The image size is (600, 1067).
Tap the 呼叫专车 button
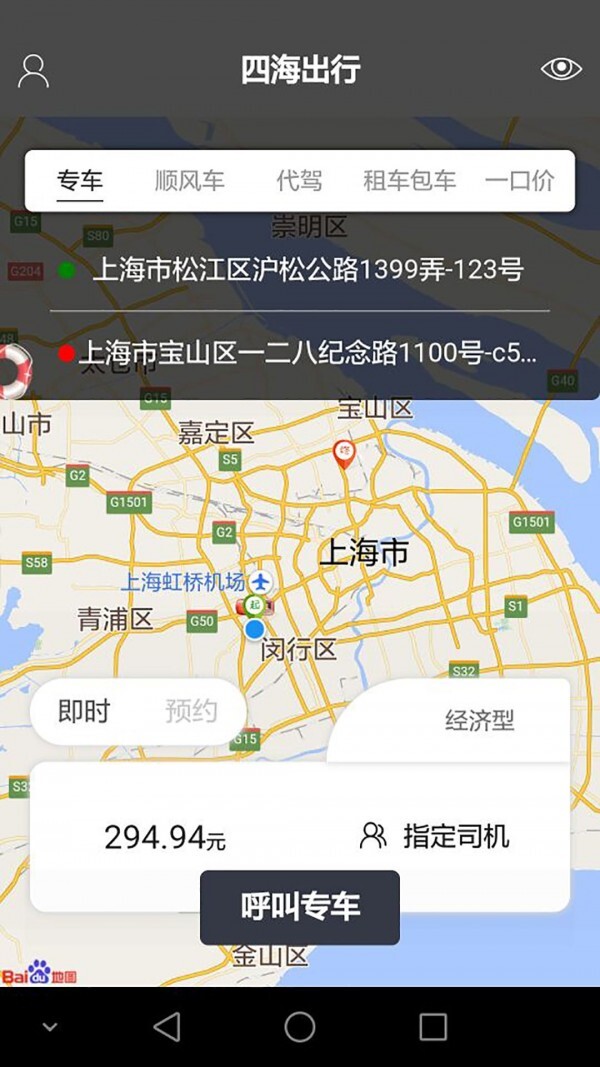coord(300,907)
